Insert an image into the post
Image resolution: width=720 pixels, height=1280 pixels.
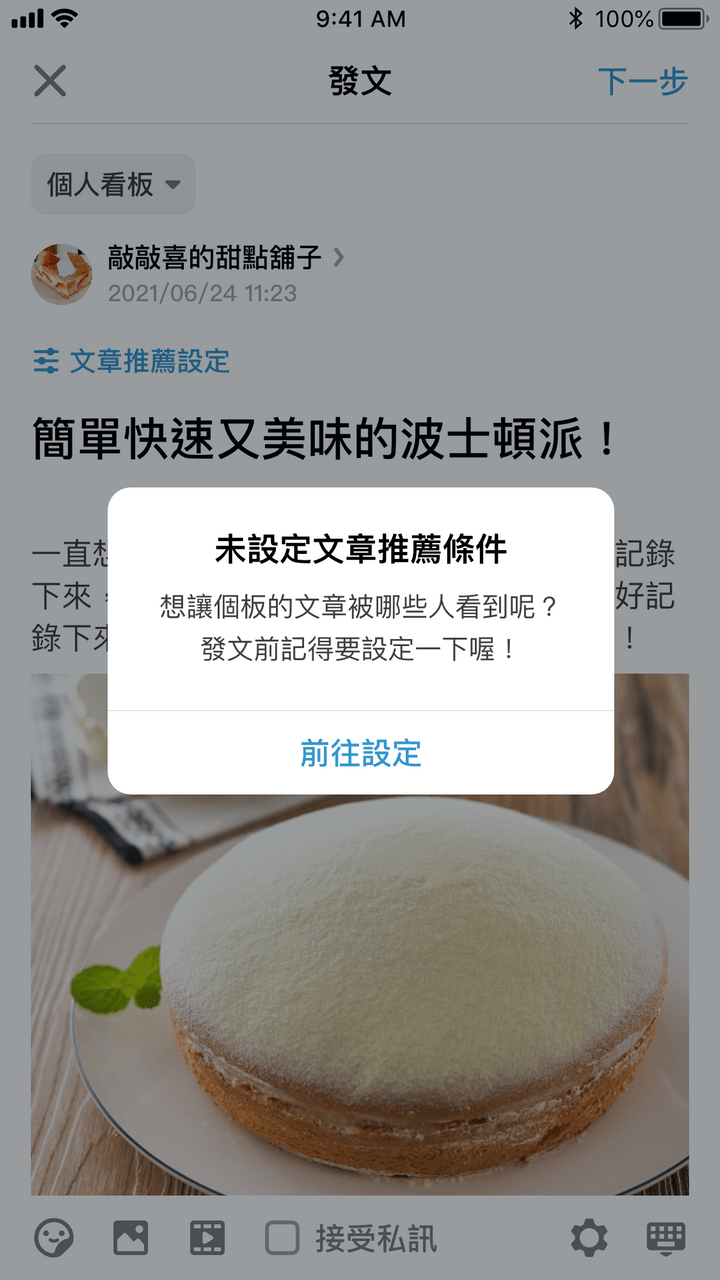click(131, 1238)
